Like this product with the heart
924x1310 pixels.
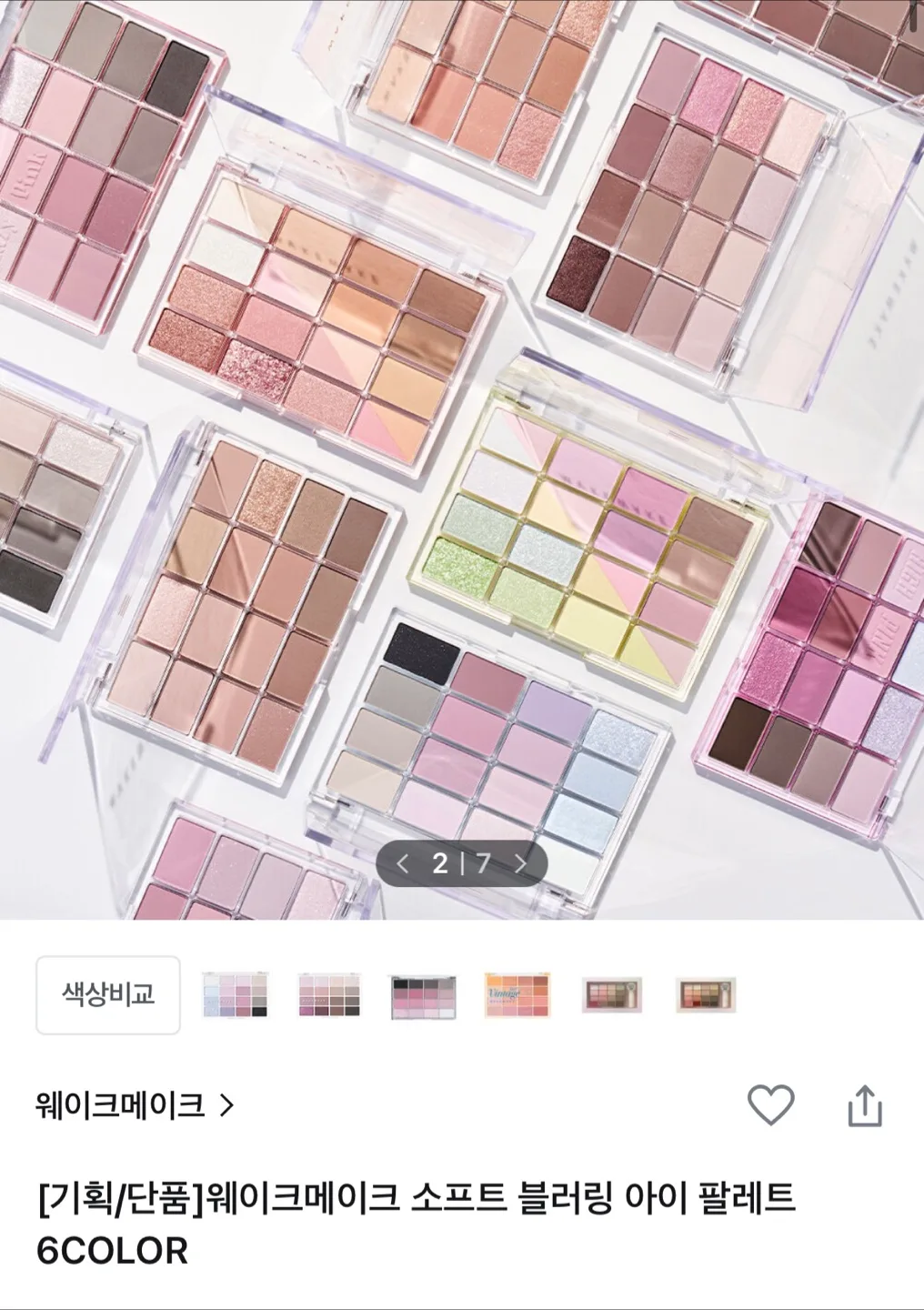pos(770,1105)
